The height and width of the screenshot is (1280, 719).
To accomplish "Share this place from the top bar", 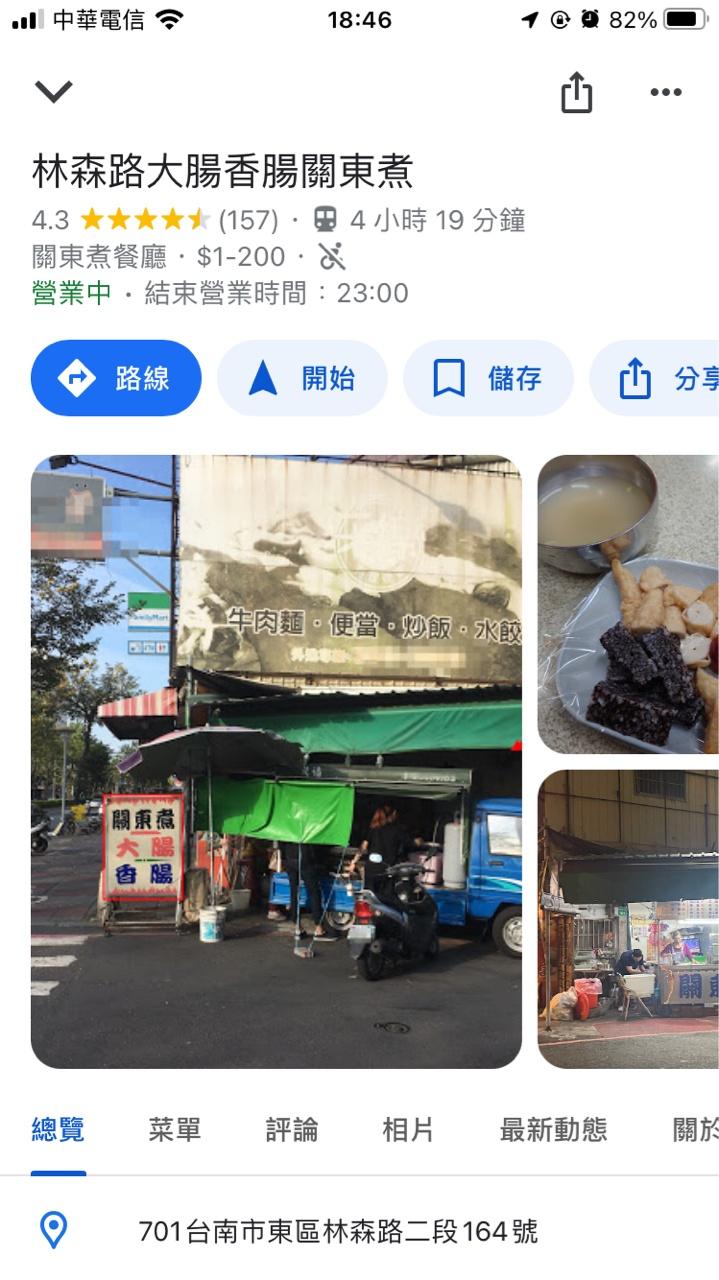I will [x=576, y=93].
